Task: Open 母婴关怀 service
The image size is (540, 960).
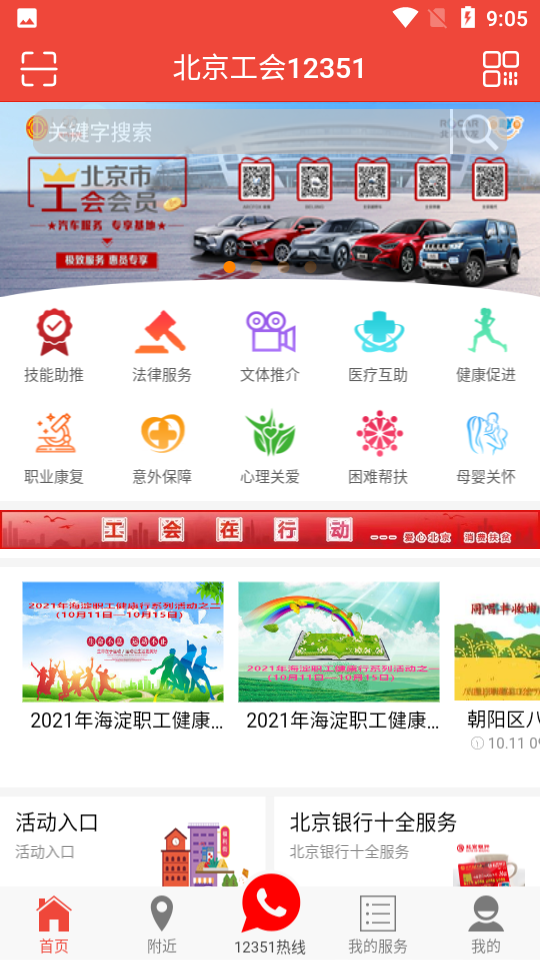Action: (x=486, y=448)
